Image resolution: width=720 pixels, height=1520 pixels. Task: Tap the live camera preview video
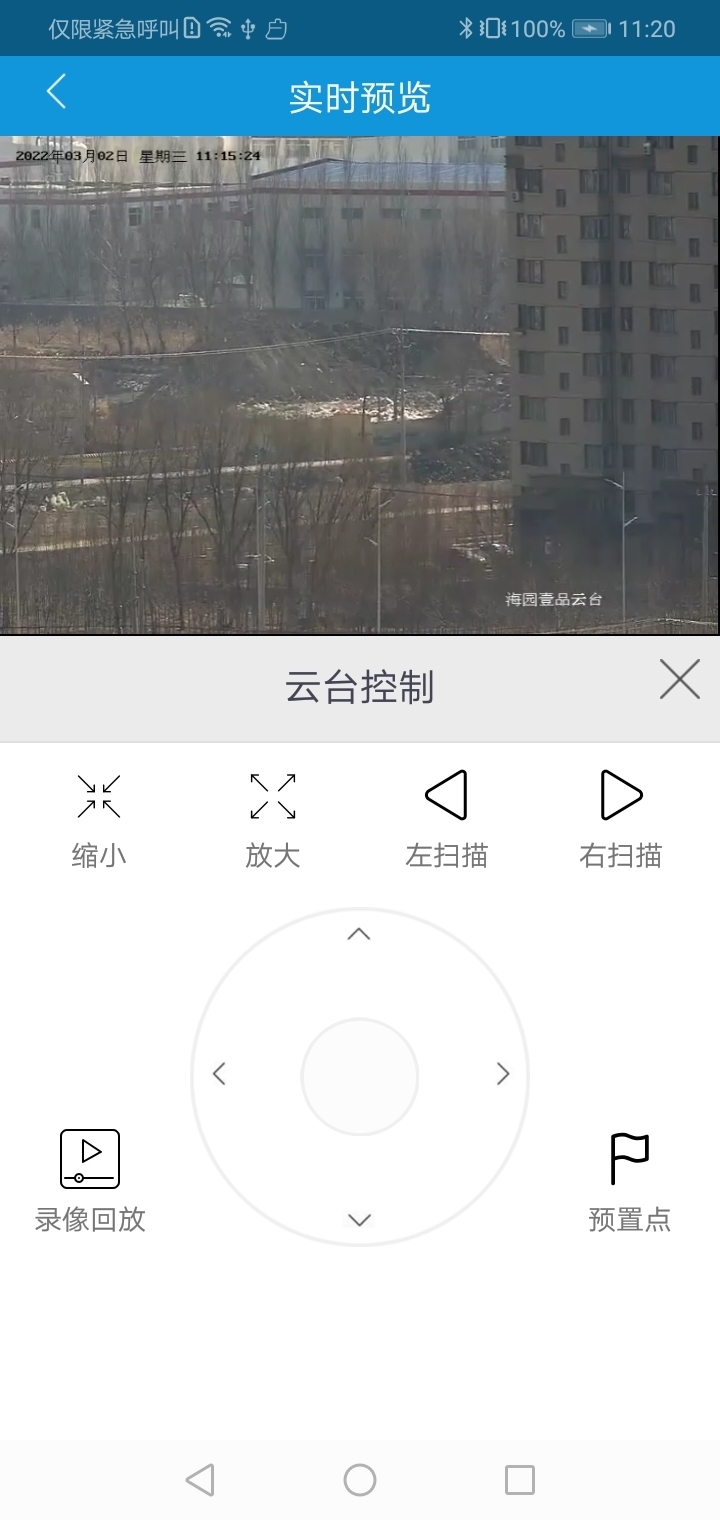pyautogui.click(x=359, y=385)
